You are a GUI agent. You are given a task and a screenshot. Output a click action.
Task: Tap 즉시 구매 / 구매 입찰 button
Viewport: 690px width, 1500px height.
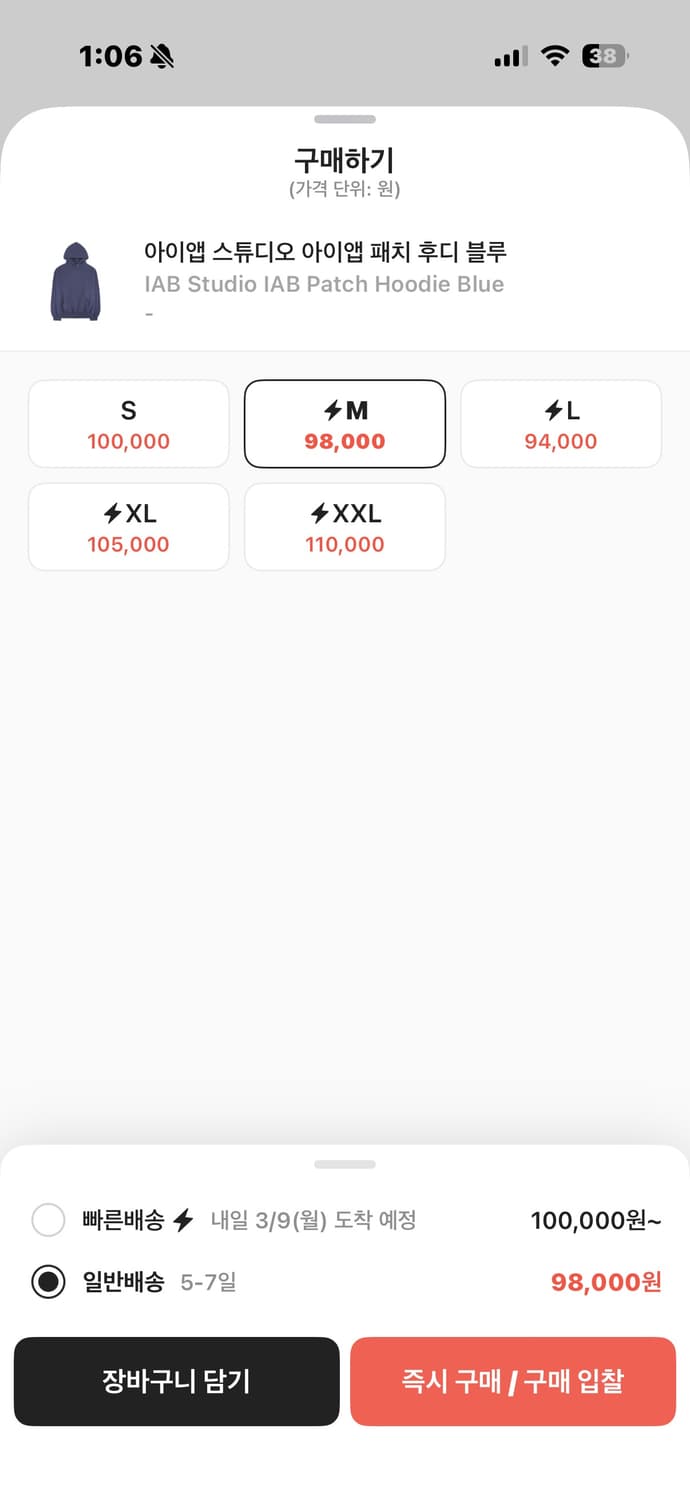coord(513,1381)
